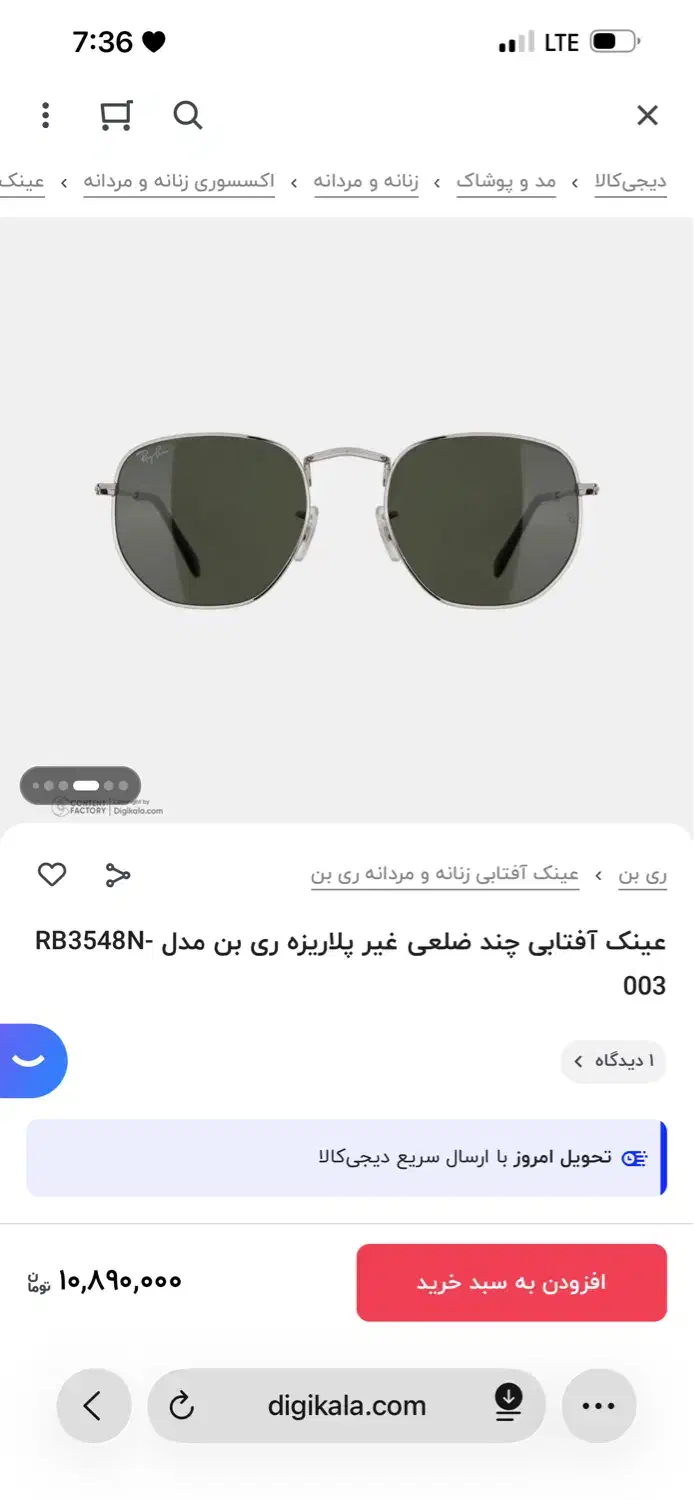Open browser more options menu
Screen dimensions: 694x1500
click(598, 1406)
